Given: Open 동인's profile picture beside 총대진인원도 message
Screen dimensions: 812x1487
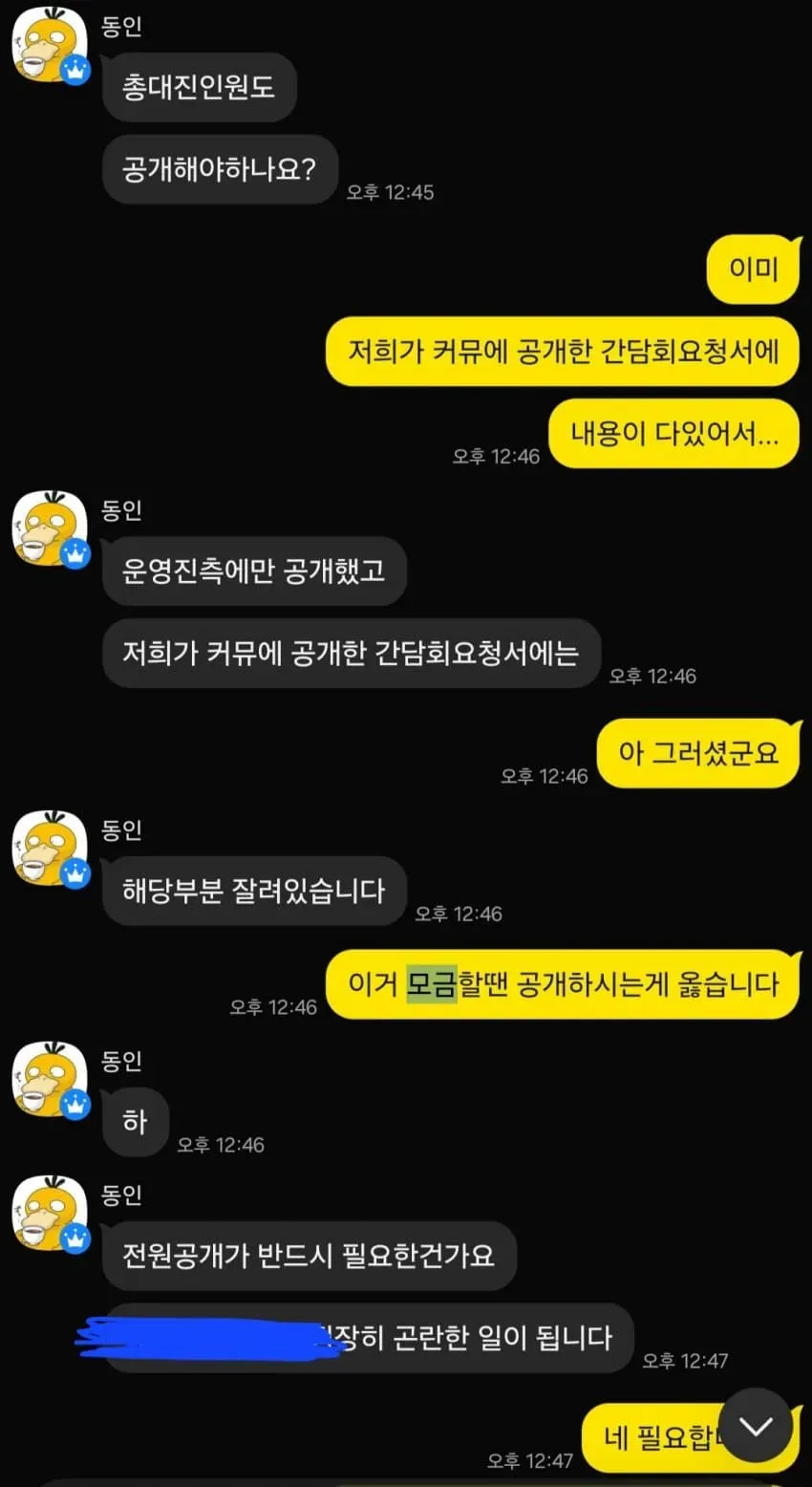Looking at the screenshot, I should [50, 46].
